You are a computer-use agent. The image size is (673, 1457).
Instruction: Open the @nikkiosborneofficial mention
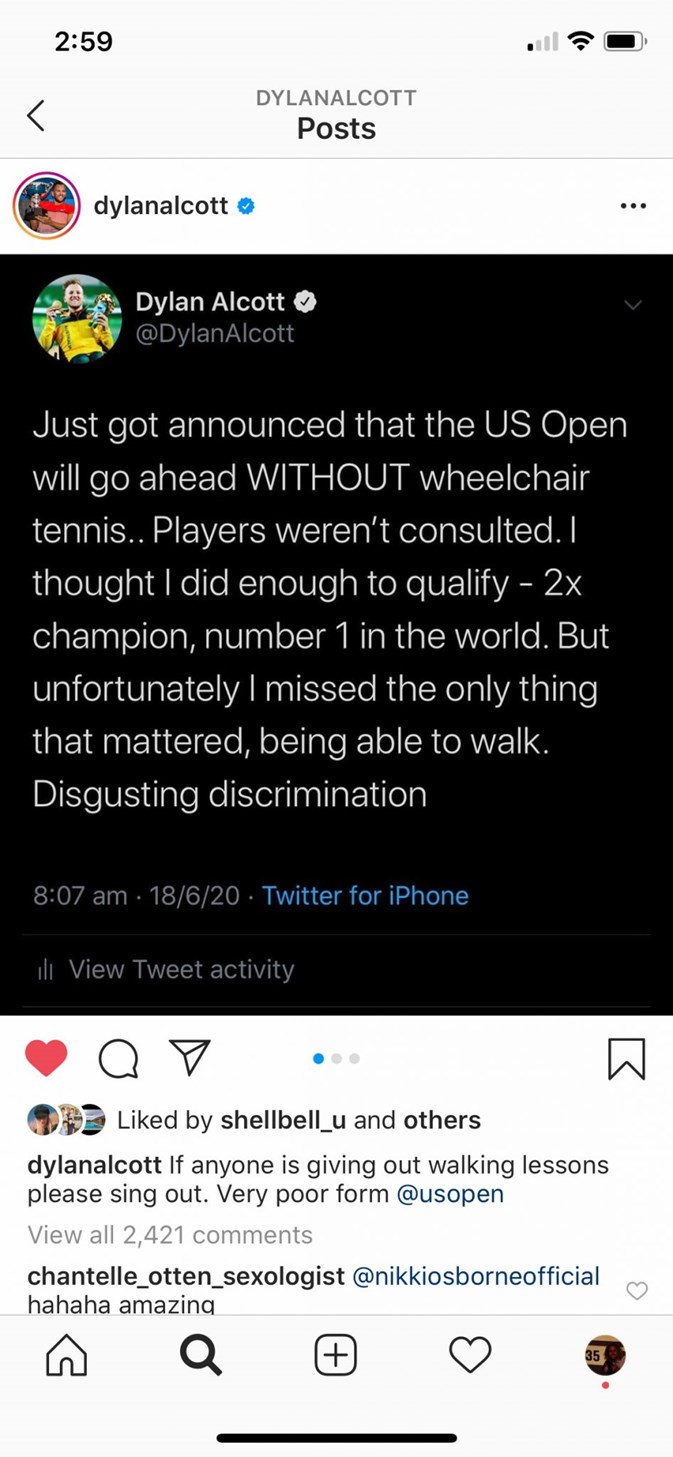coord(476,1276)
